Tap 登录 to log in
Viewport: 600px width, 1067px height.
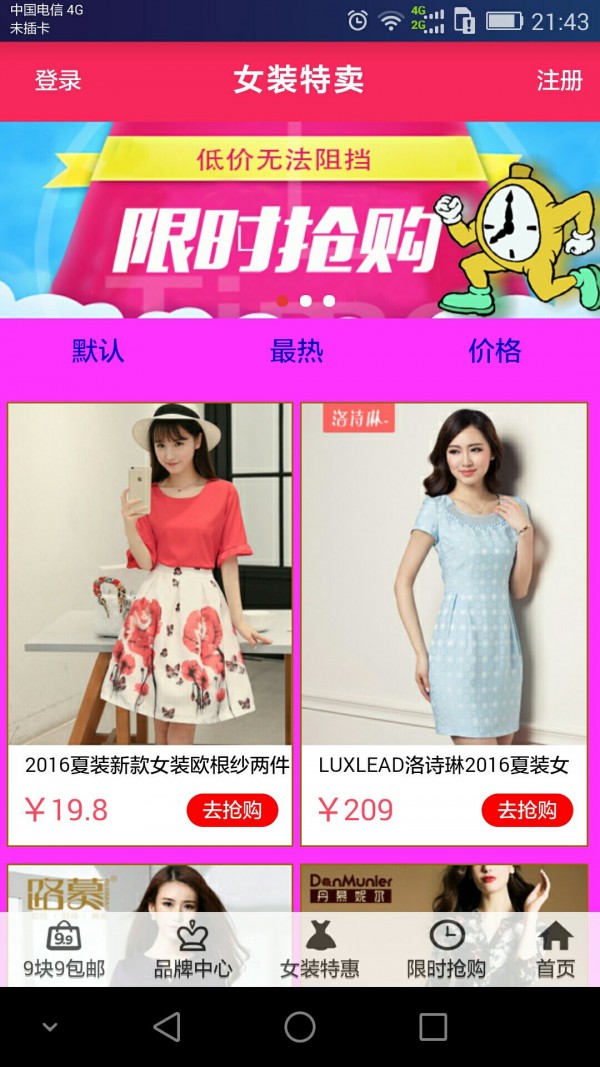pyautogui.click(x=58, y=81)
